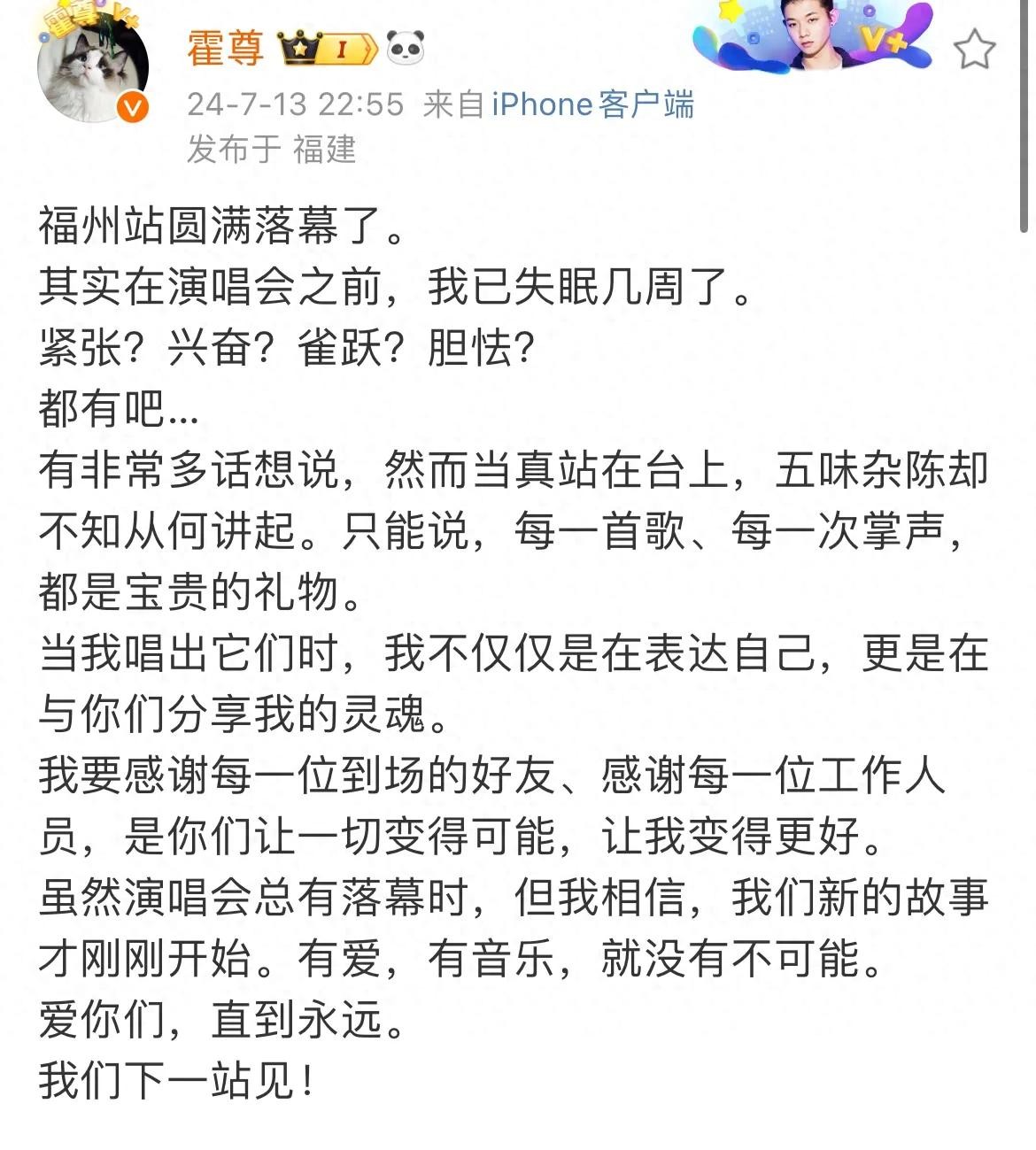Screen dimensions: 1036x1150
Task: Tap the crown membership level badge
Action: [x=328, y=49]
